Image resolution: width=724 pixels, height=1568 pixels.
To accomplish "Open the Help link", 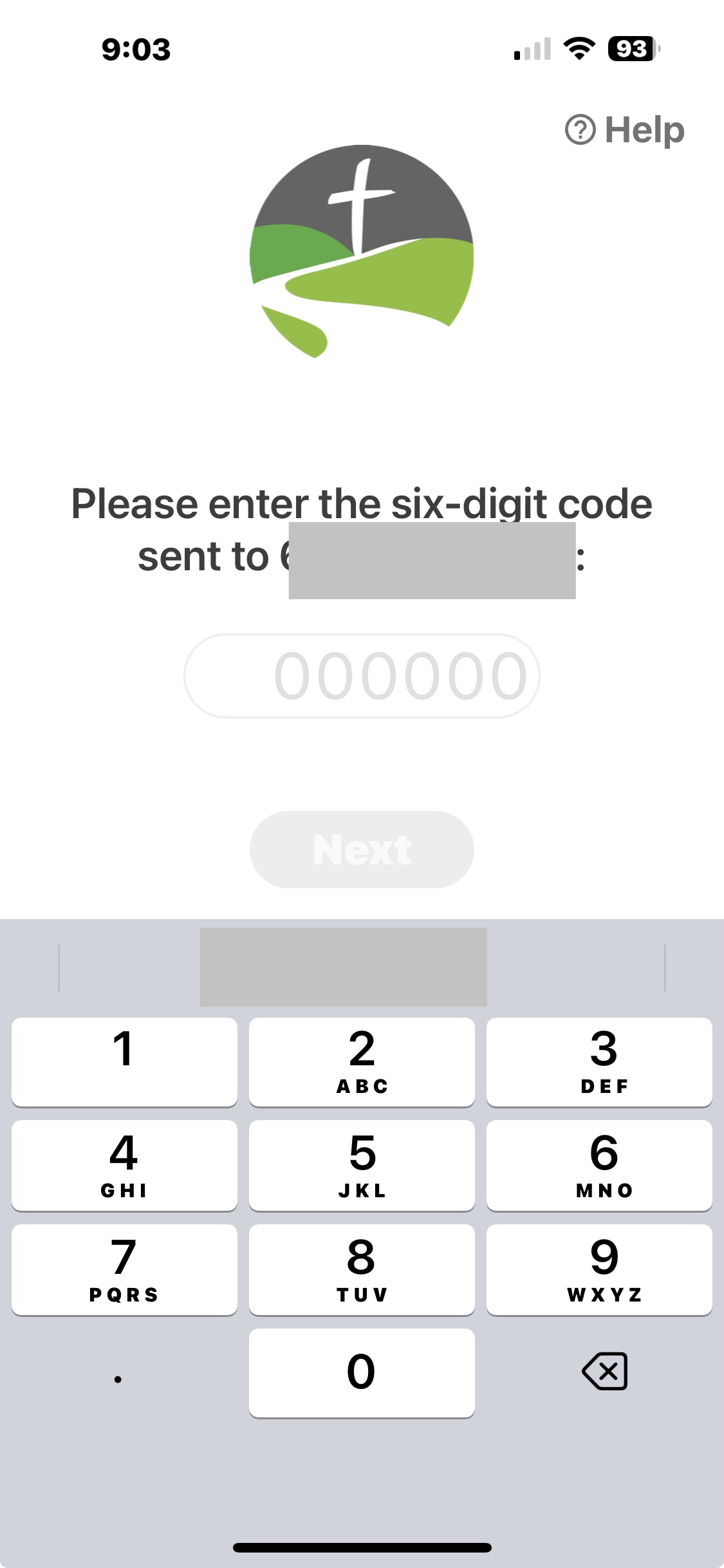I will click(625, 130).
